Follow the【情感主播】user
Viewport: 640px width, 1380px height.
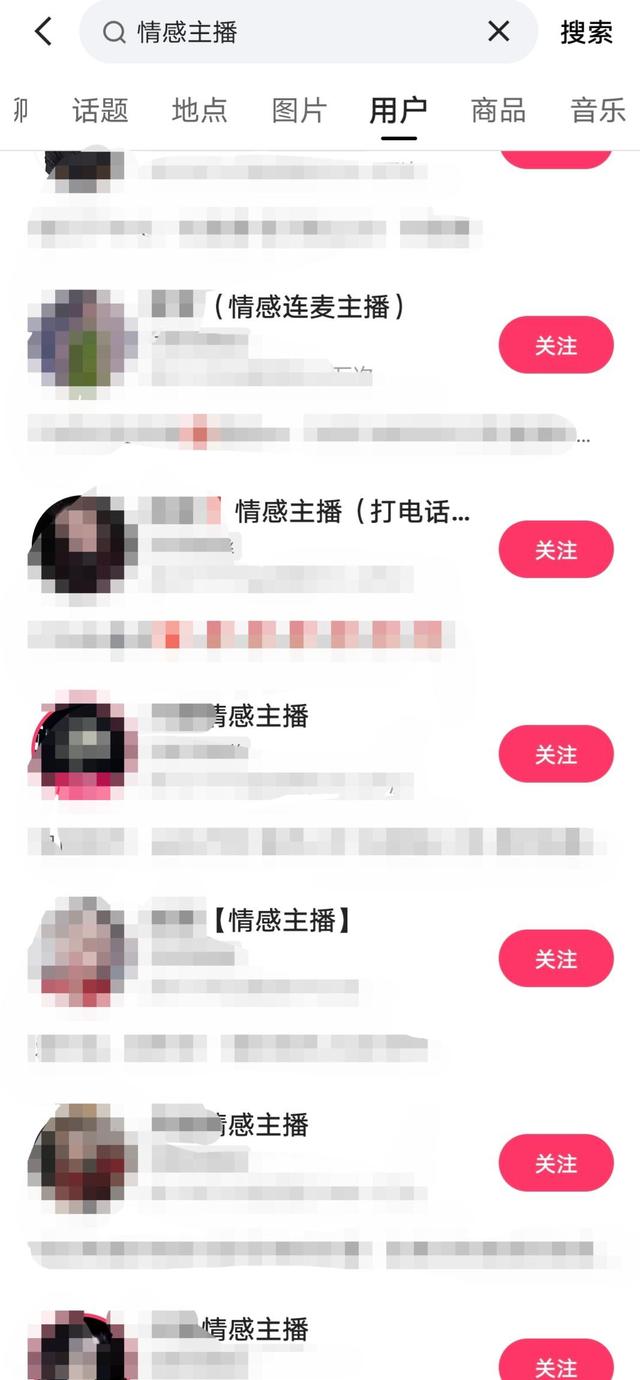(556, 958)
